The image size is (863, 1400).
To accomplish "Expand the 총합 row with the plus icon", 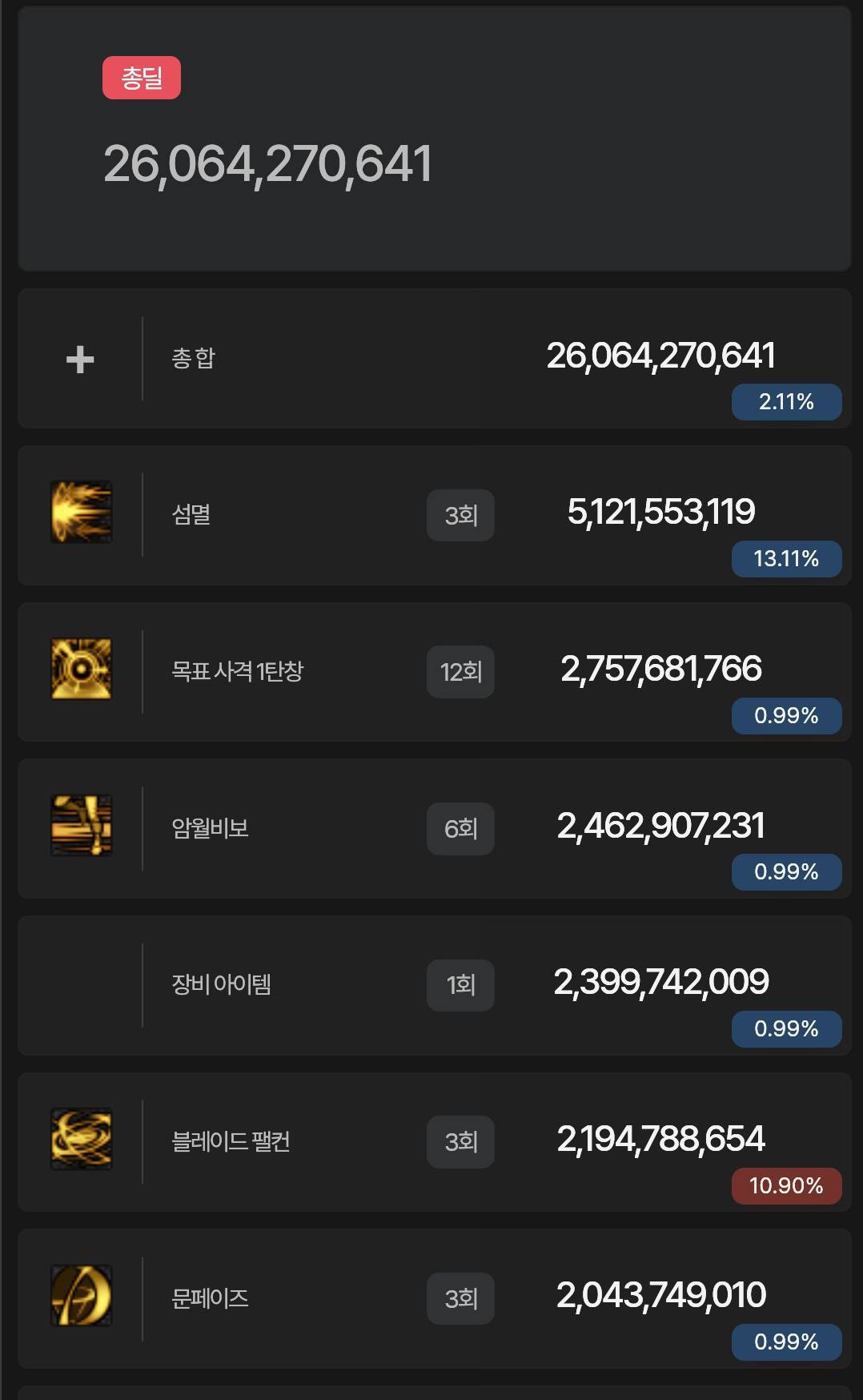I will [x=80, y=360].
